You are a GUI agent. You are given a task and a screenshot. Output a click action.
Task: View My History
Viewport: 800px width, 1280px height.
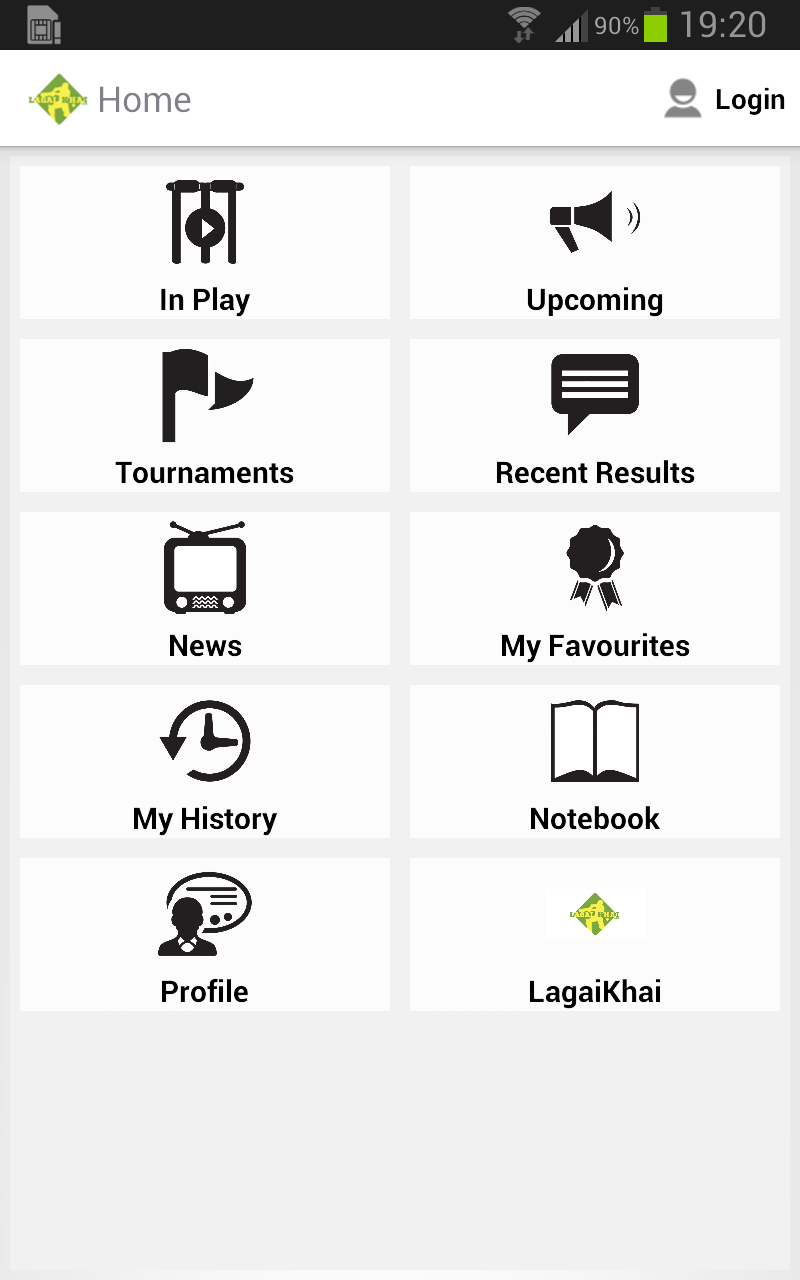205,762
